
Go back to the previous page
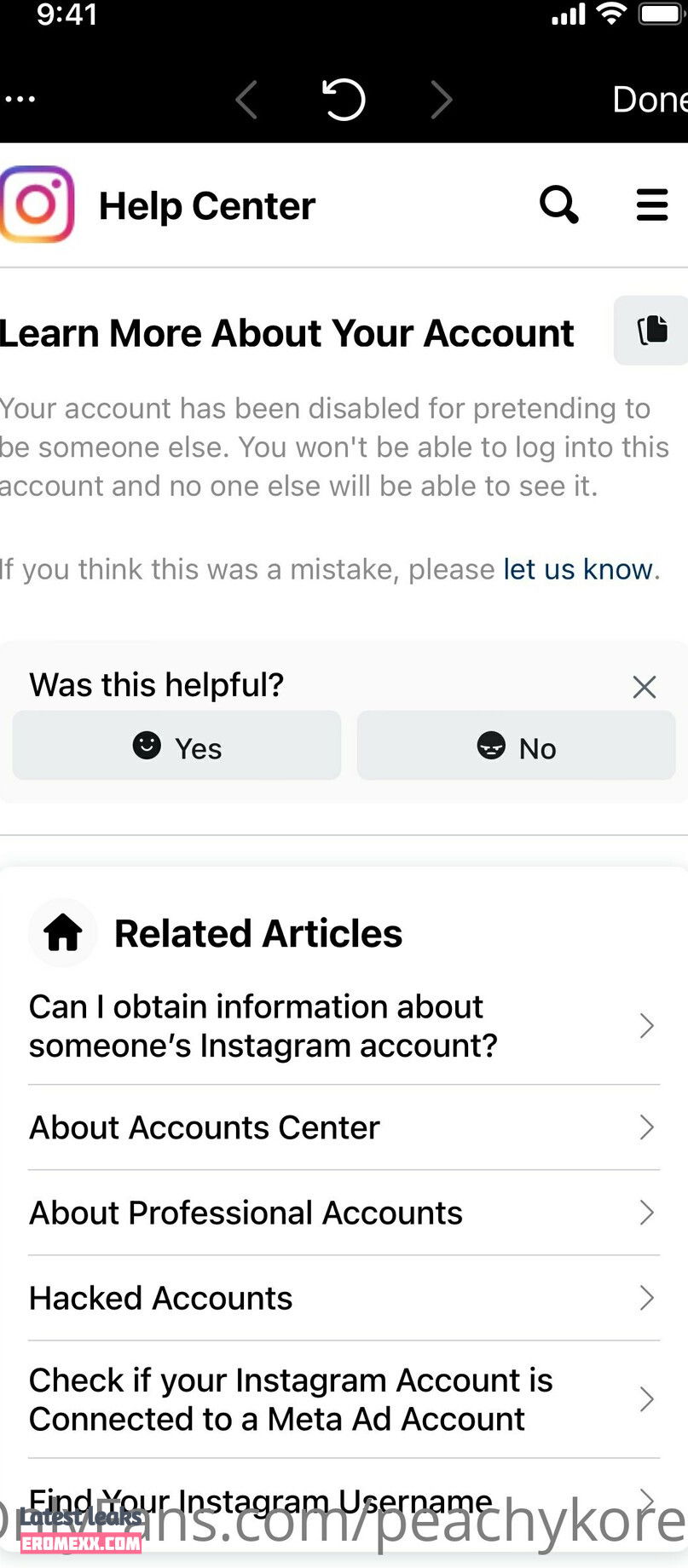246,100
